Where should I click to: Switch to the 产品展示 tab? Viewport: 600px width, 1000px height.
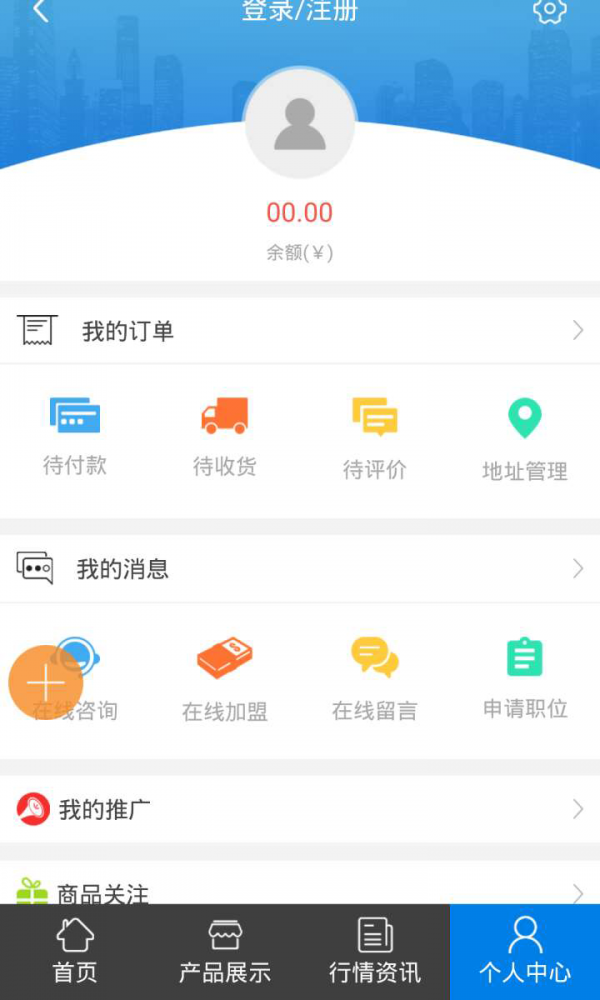(x=225, y=952)
